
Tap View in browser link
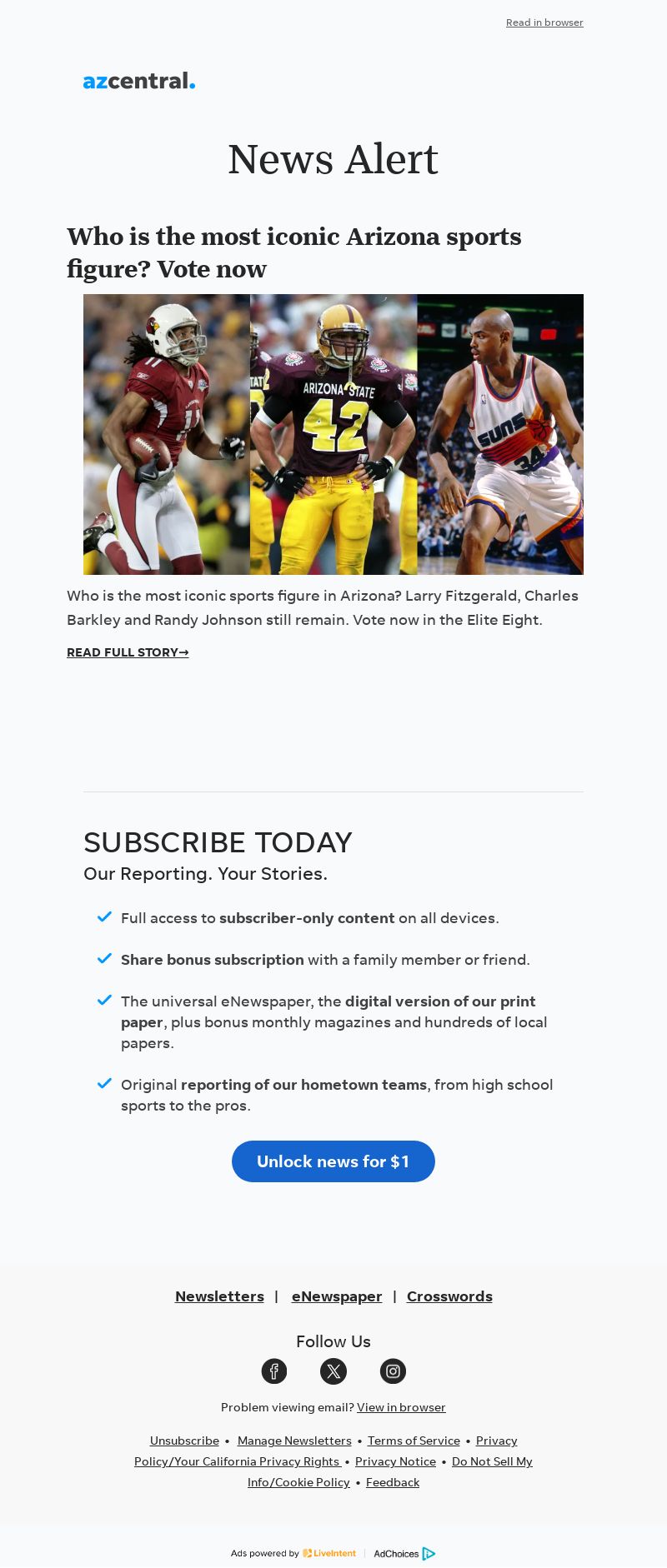401,1407
